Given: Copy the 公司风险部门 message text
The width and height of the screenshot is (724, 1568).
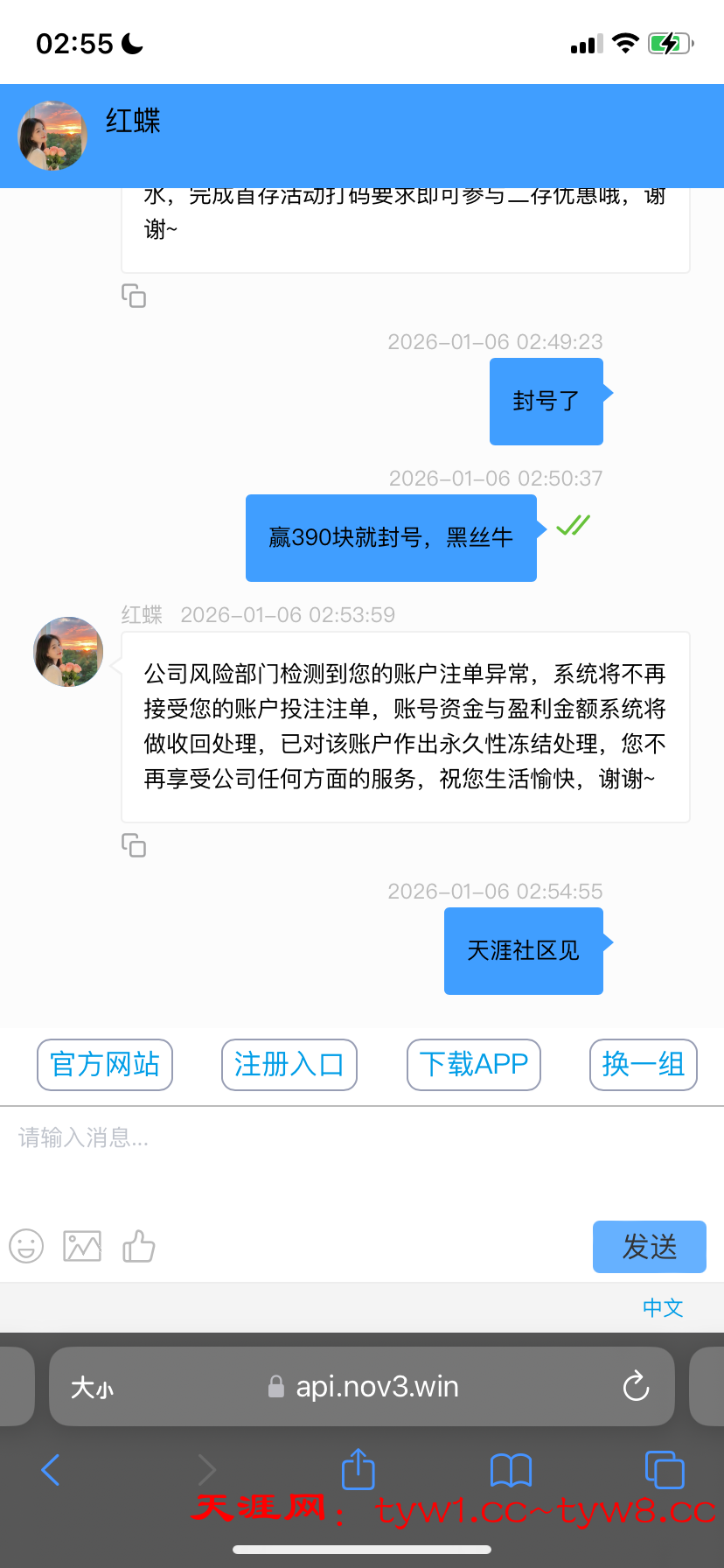Looking at the screenshot, I should (134, 845).
